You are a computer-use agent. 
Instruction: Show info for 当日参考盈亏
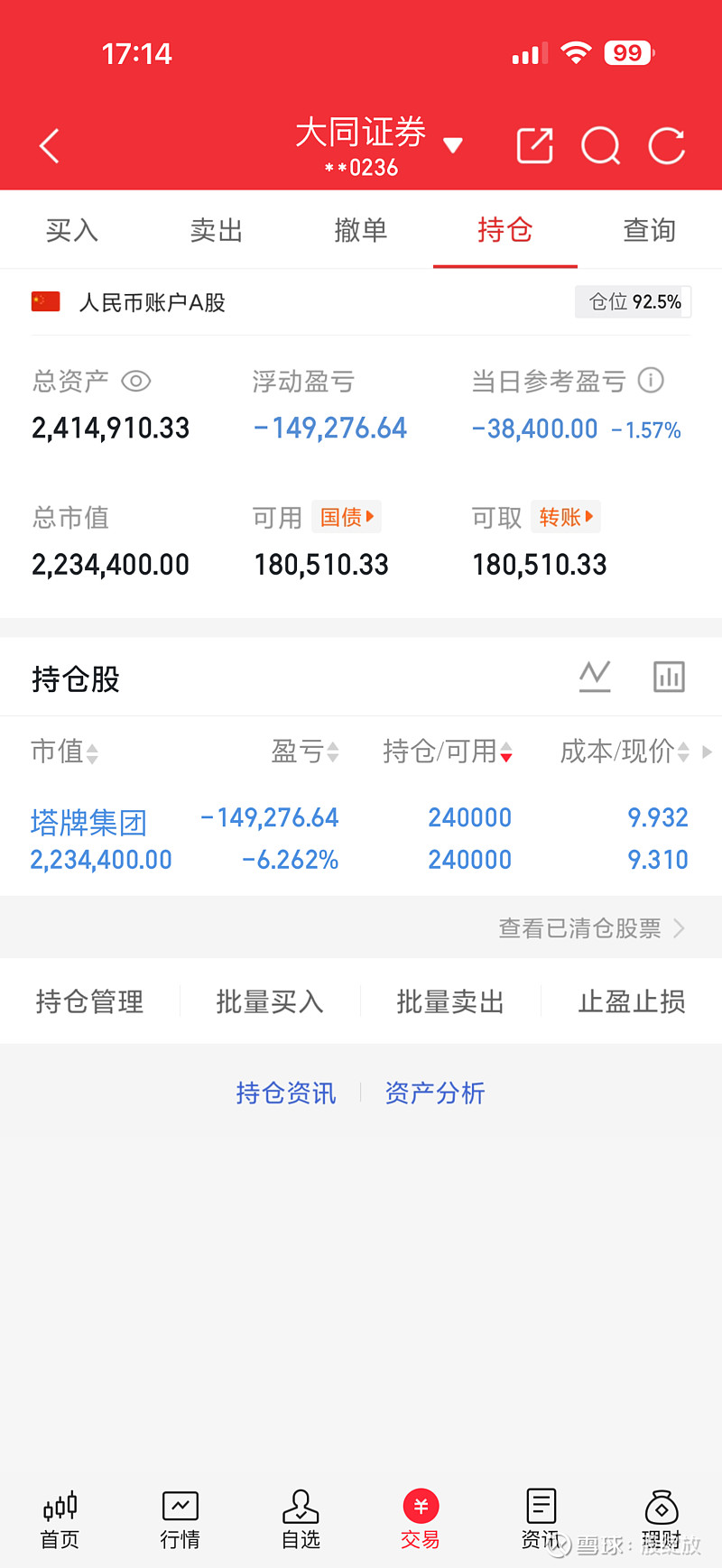point(651,380)
